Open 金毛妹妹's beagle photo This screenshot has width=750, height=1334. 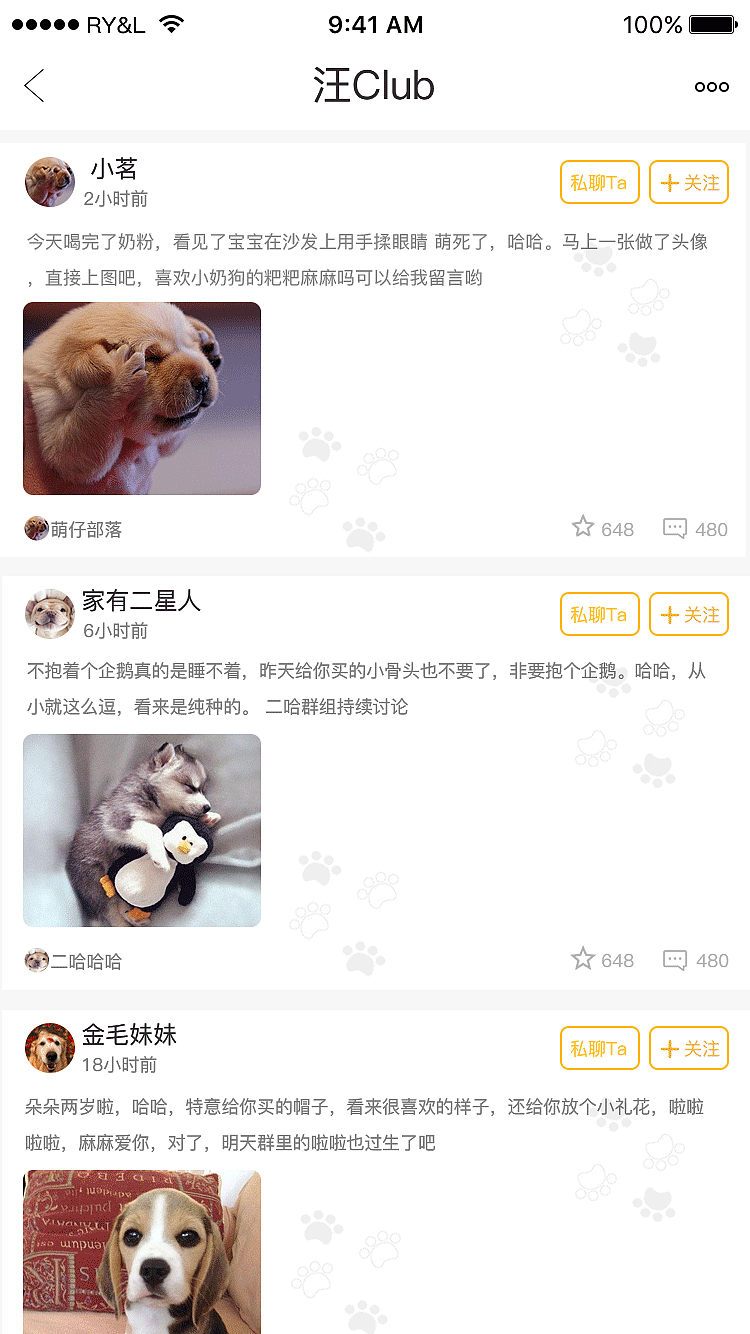141,1252
